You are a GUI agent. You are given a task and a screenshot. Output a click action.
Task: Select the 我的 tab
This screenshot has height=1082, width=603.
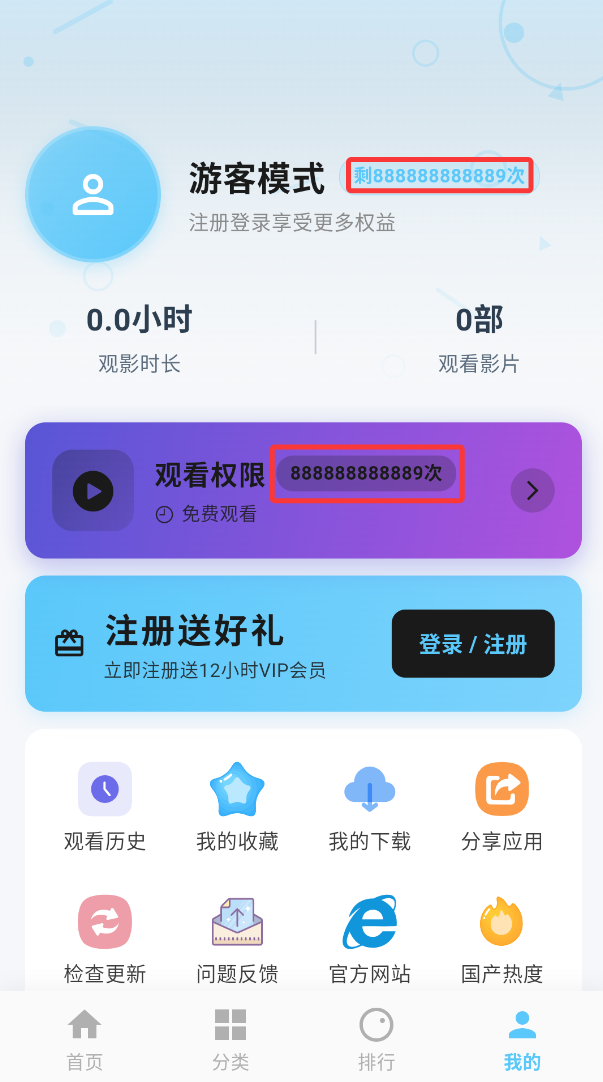522,1039
